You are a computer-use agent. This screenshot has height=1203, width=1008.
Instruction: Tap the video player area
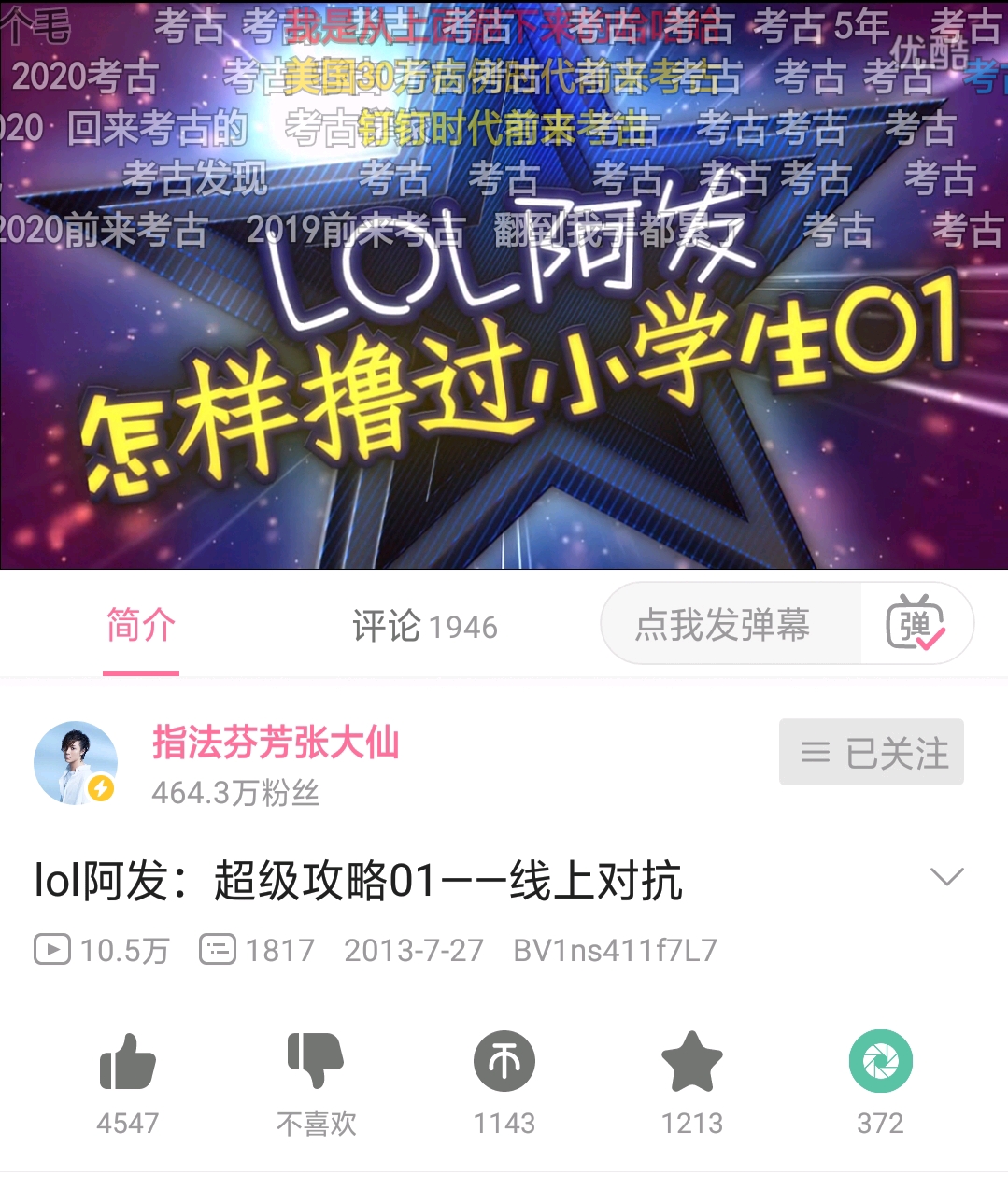click(504, 374)
